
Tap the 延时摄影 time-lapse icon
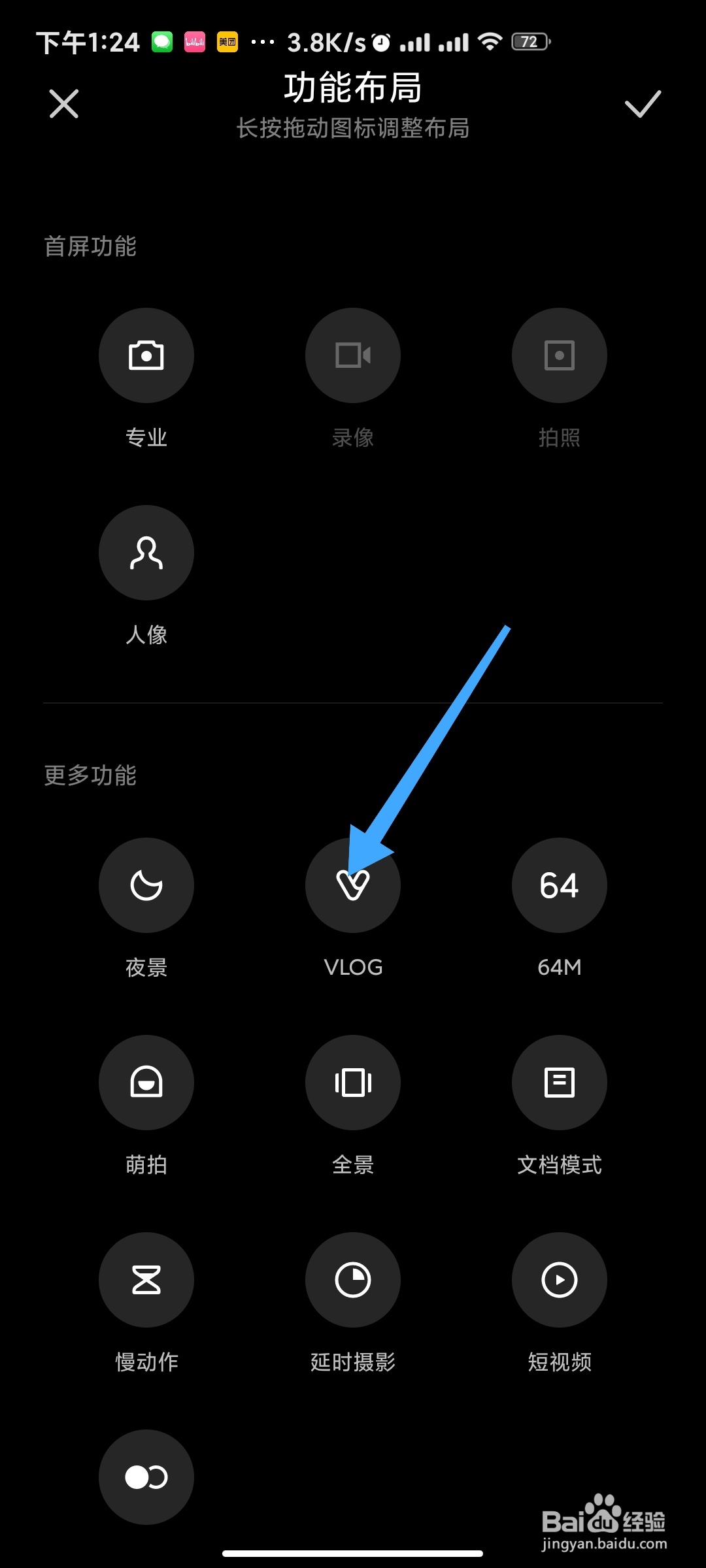coord(353,1280)
